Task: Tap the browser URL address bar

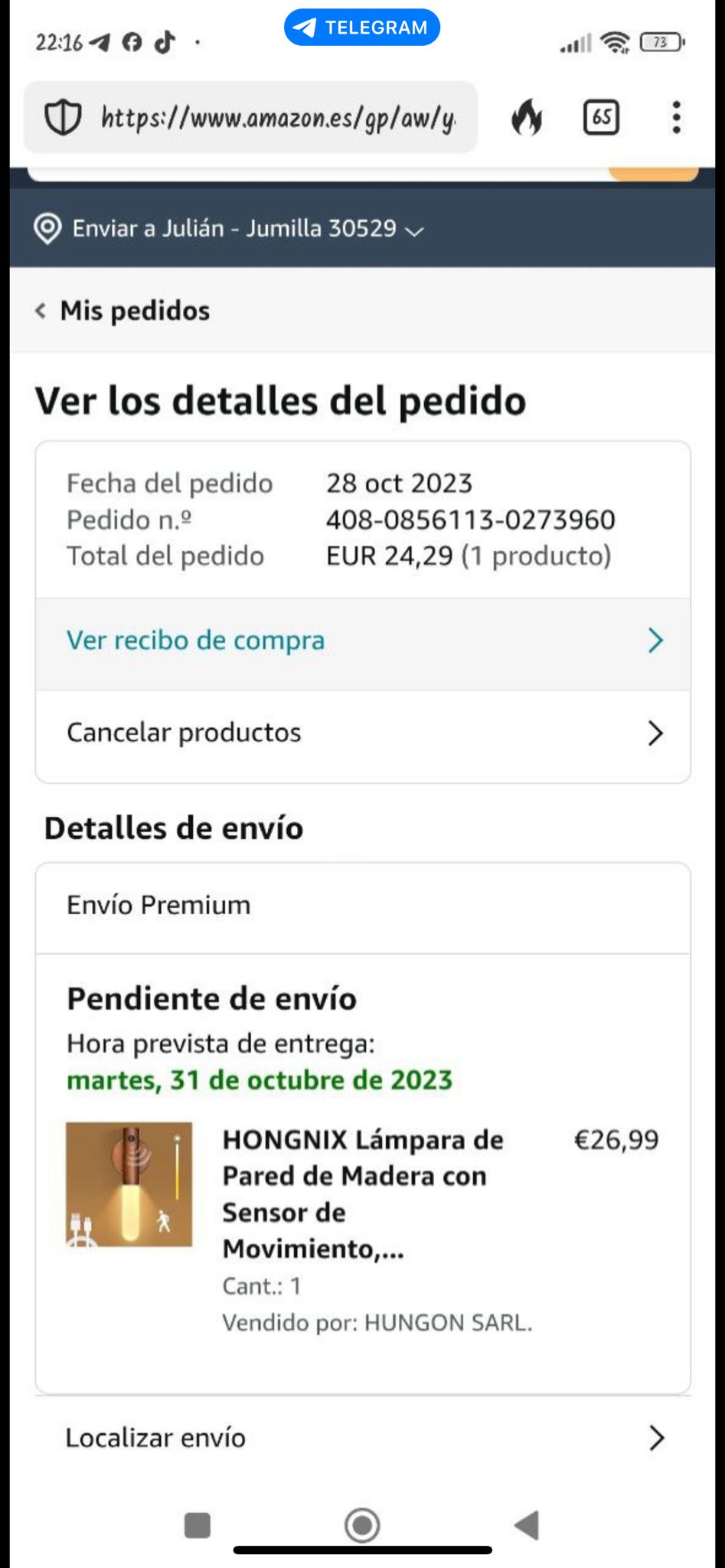Action: click(251, 117)
